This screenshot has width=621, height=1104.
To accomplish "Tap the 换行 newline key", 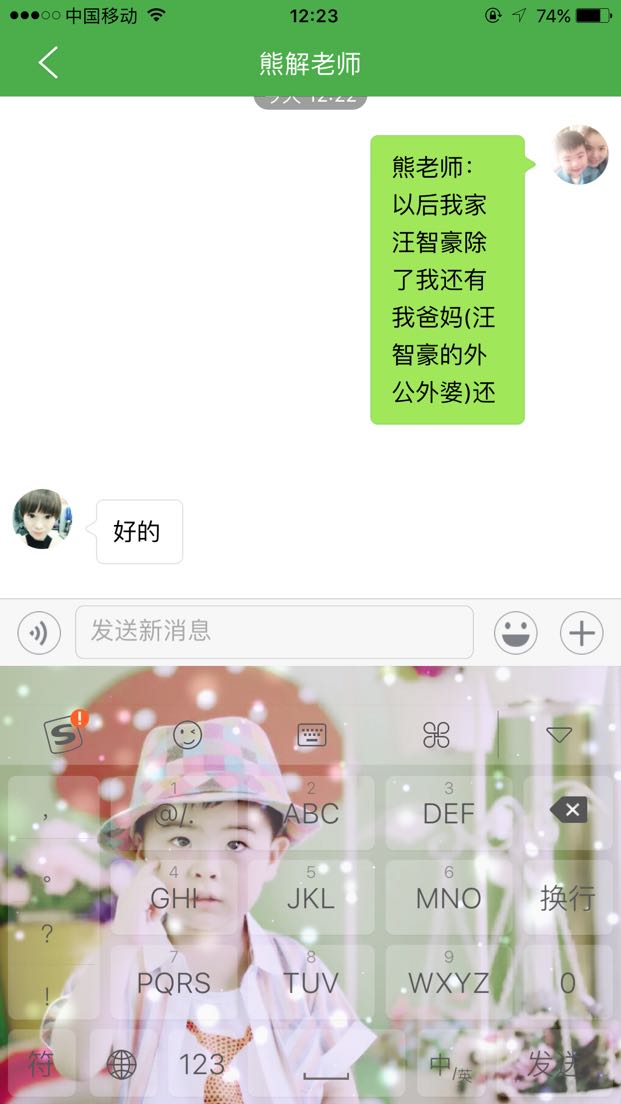I will [x=568, y=897].
